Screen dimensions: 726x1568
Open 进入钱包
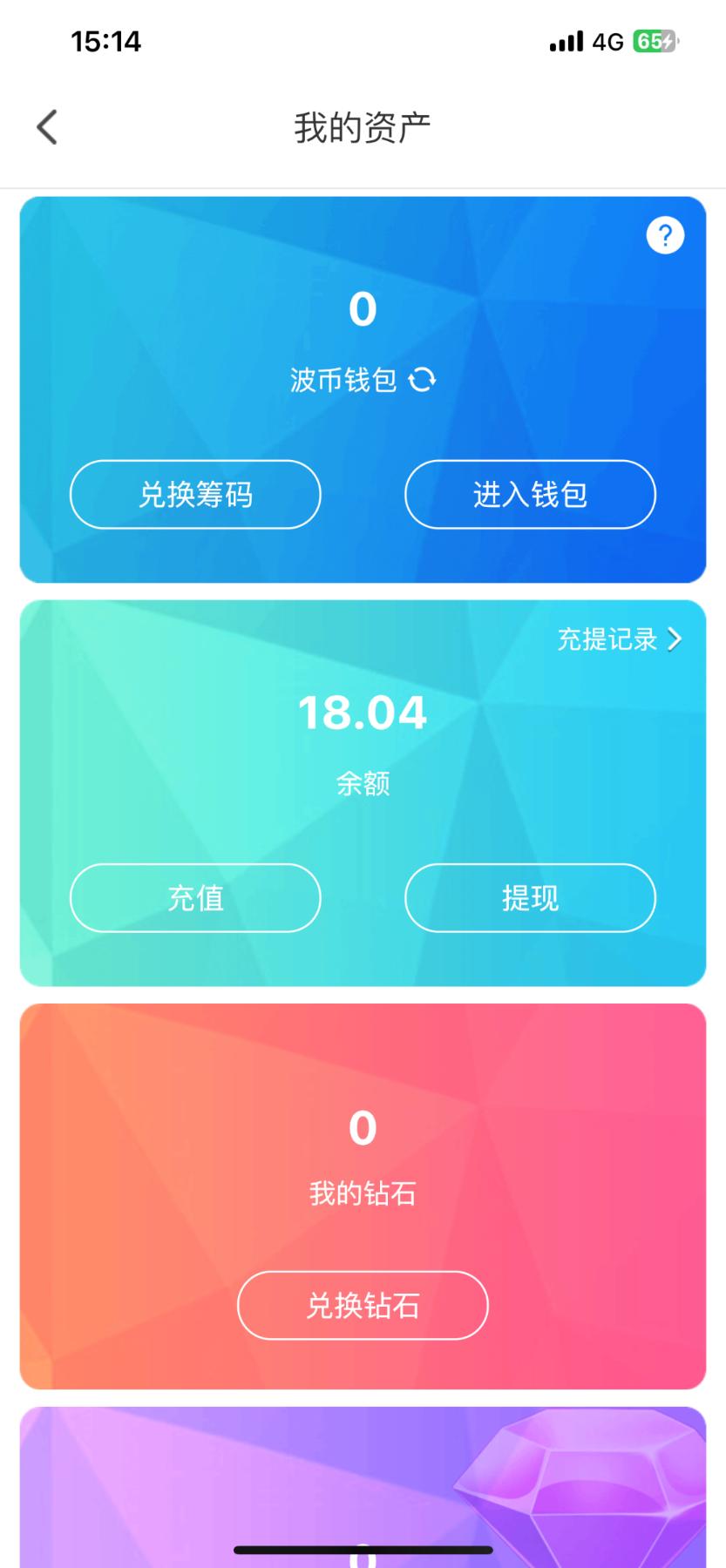point(530,495)
